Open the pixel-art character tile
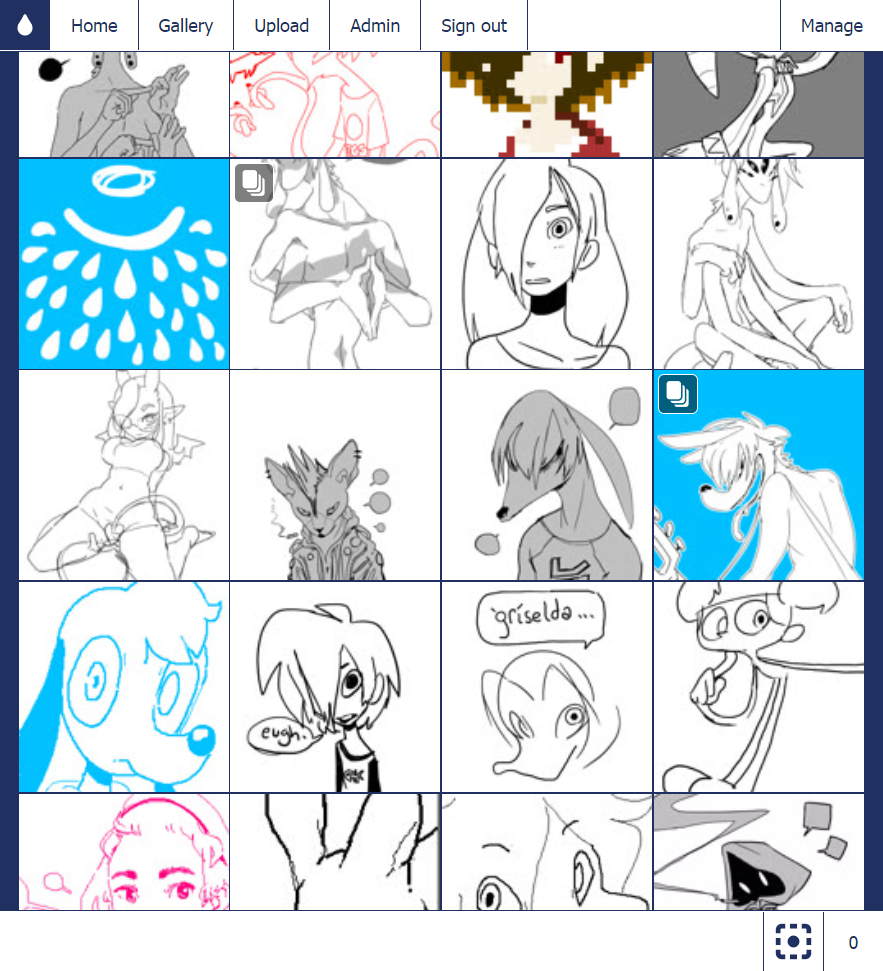Viewport: 883px width, 971px height. tap(546, 105)
